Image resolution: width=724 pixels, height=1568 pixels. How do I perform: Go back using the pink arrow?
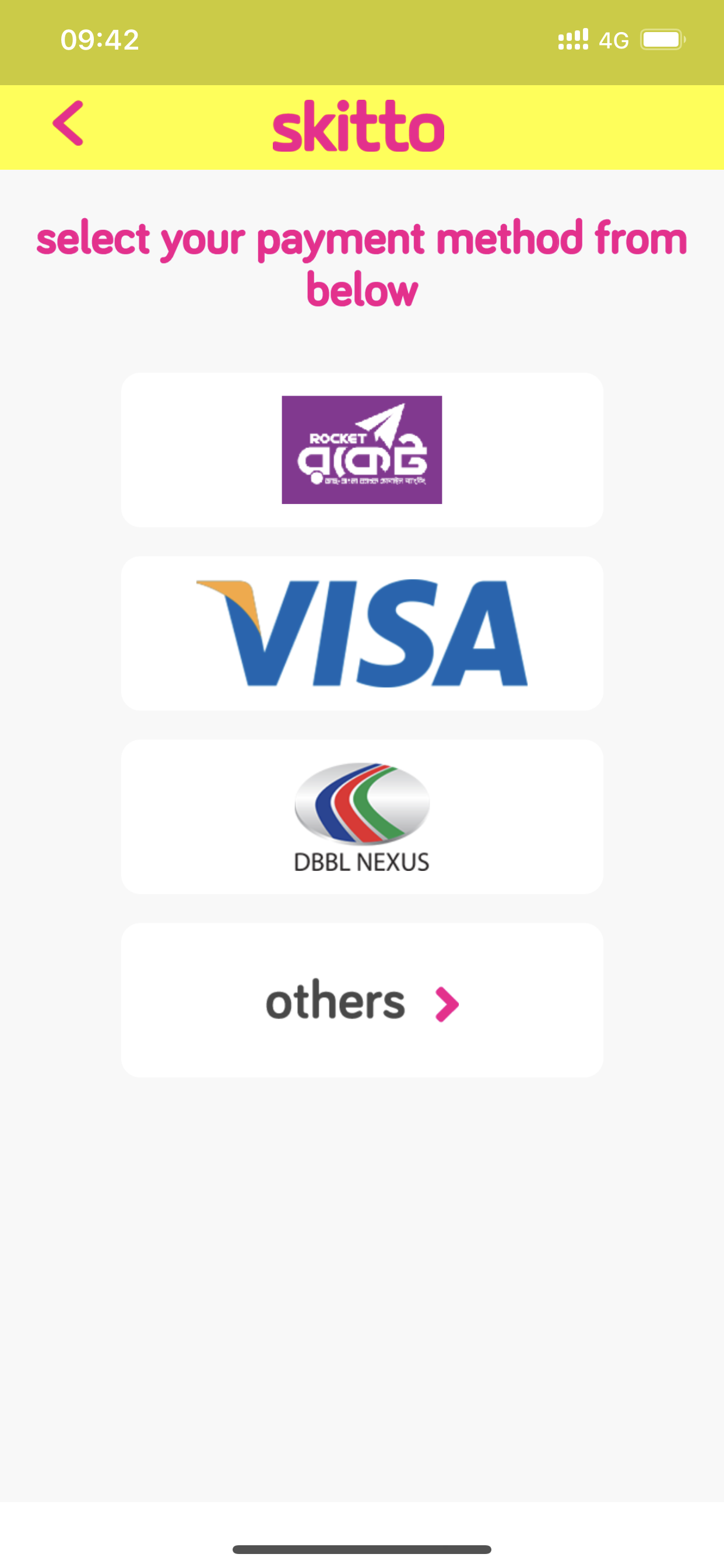tap(68, 124)
